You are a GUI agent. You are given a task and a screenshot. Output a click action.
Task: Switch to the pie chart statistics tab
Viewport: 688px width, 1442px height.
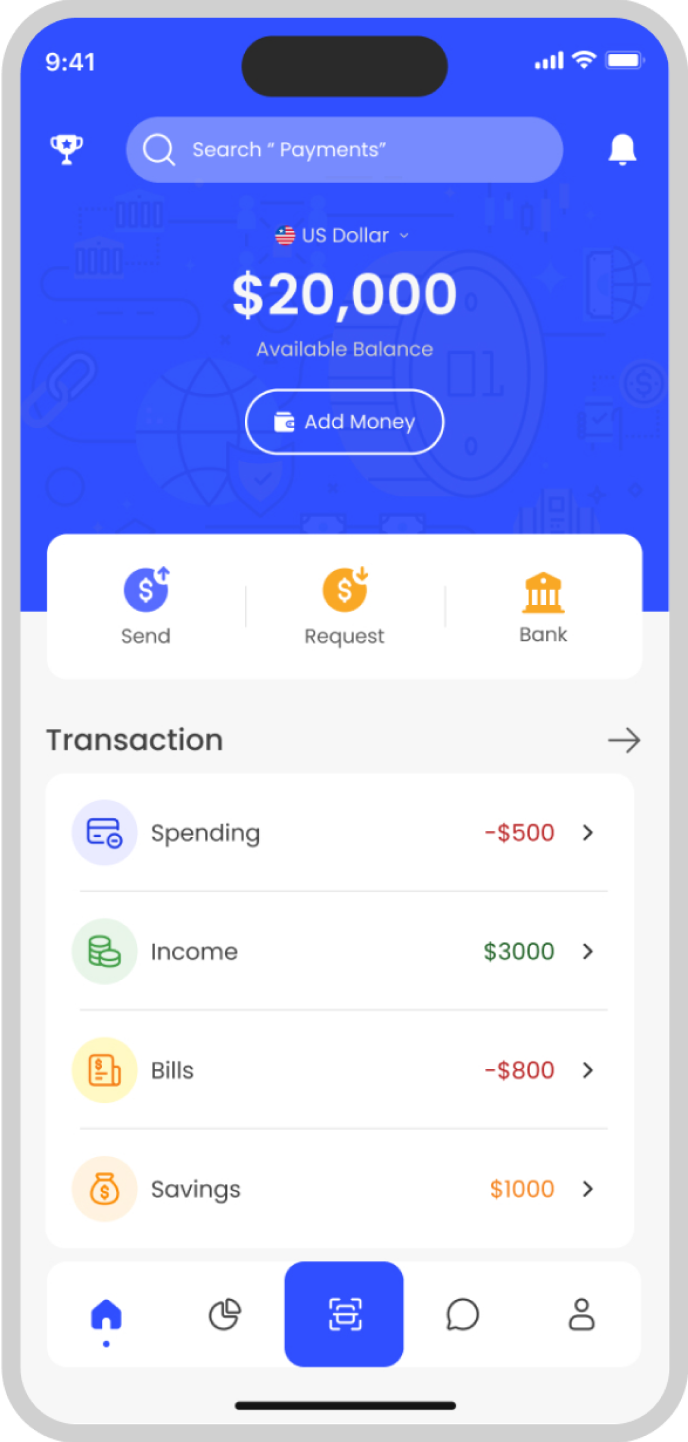click(225, 1315)
